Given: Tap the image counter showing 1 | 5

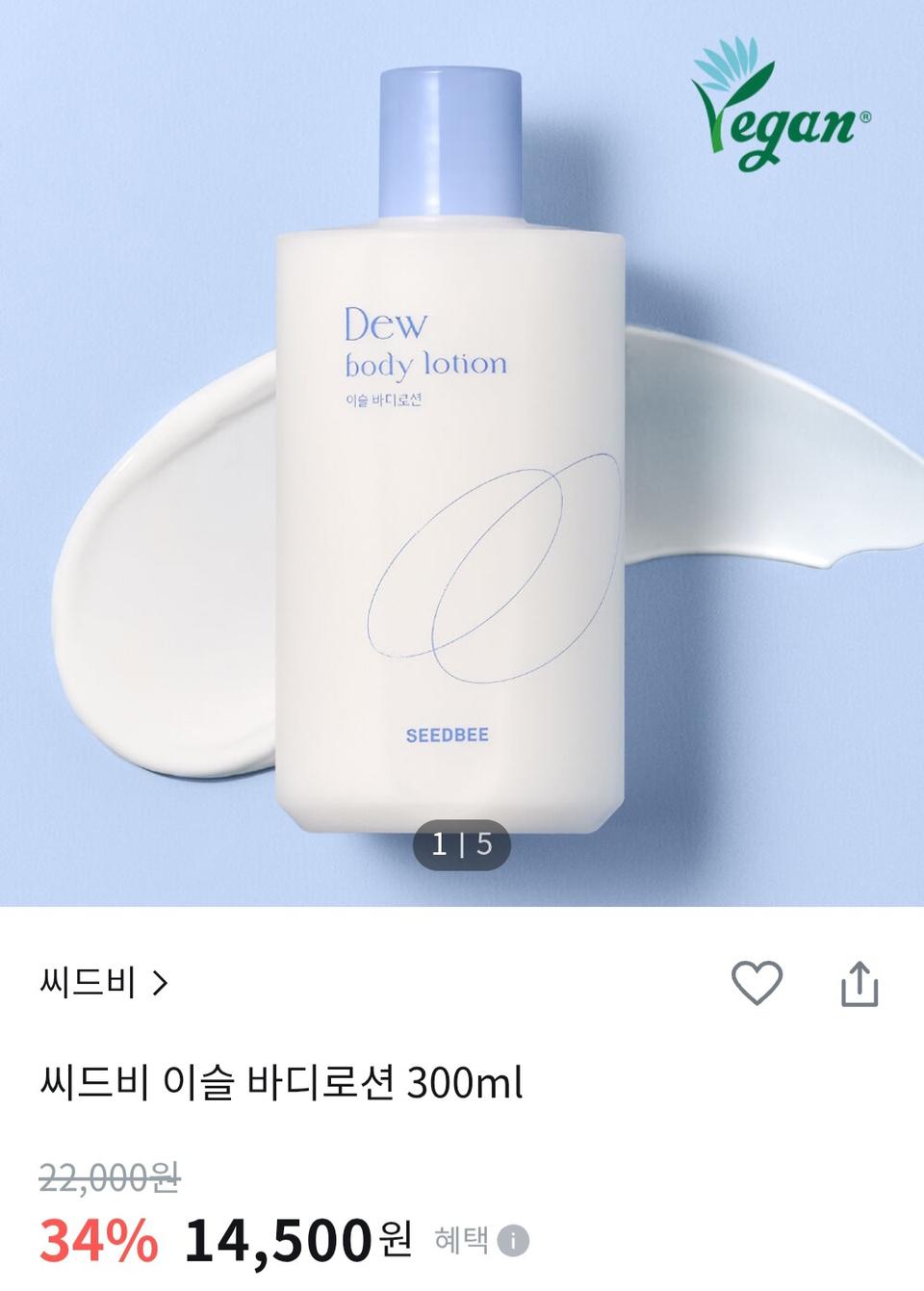Looking at the screenshot, I should (460, 847).
